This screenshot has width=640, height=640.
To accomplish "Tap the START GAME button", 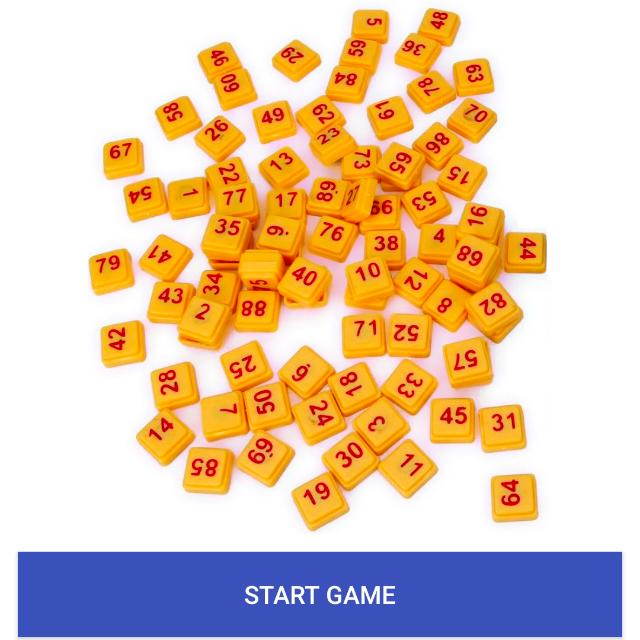I will pos(320,594).
